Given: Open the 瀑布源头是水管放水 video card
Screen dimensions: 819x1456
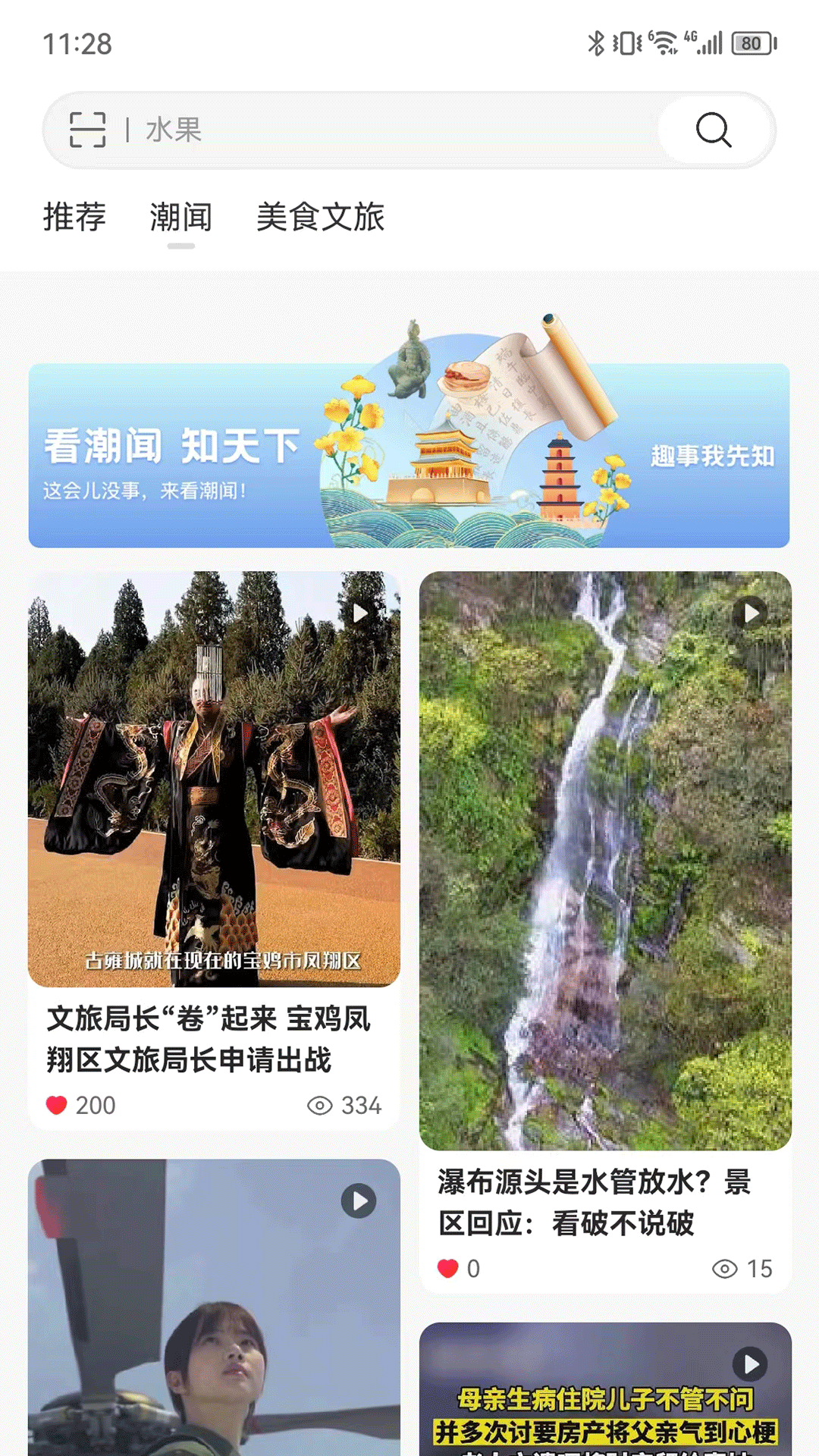Looking at the screenshot, I should pyautogui.click(x=605, y=861).
